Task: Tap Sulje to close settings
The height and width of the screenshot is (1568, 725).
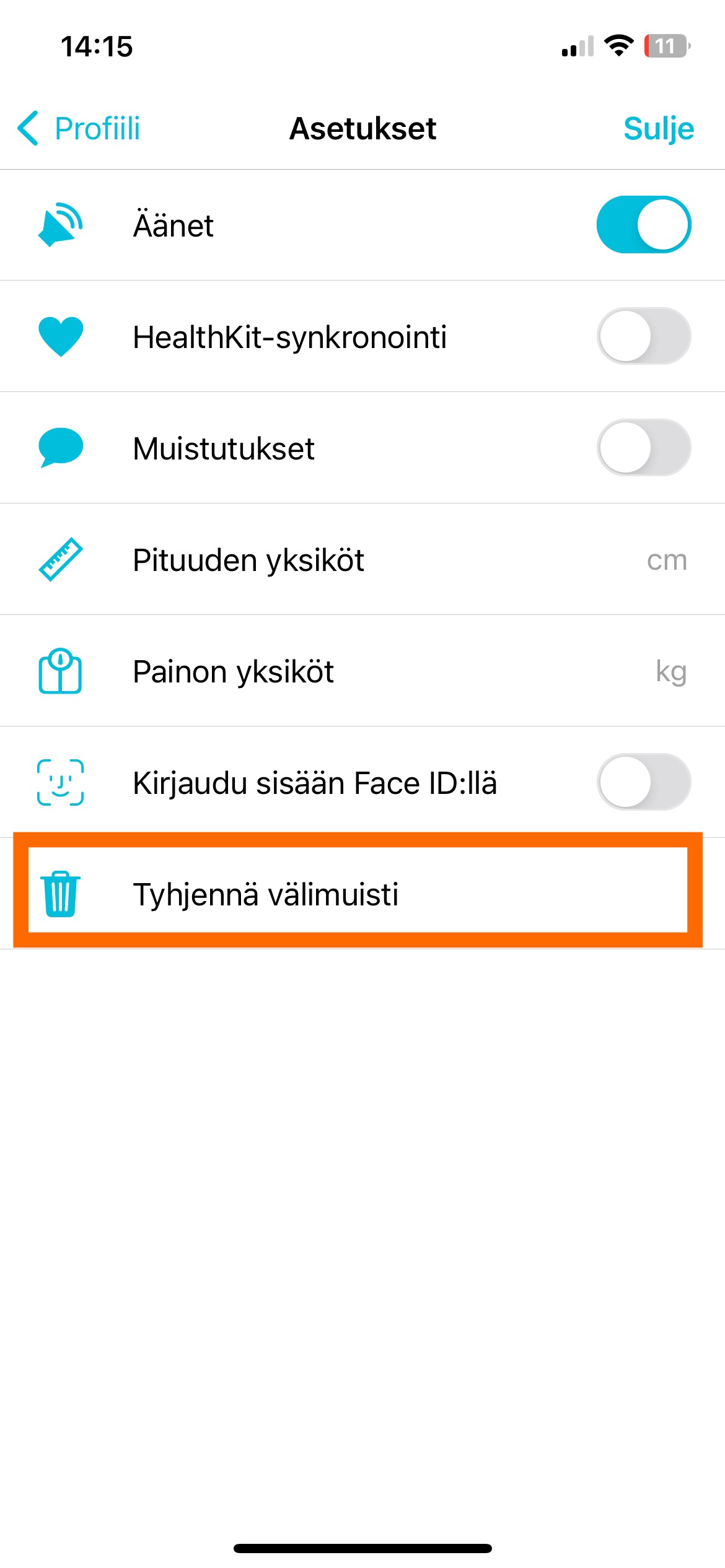Action: point(658,129)
